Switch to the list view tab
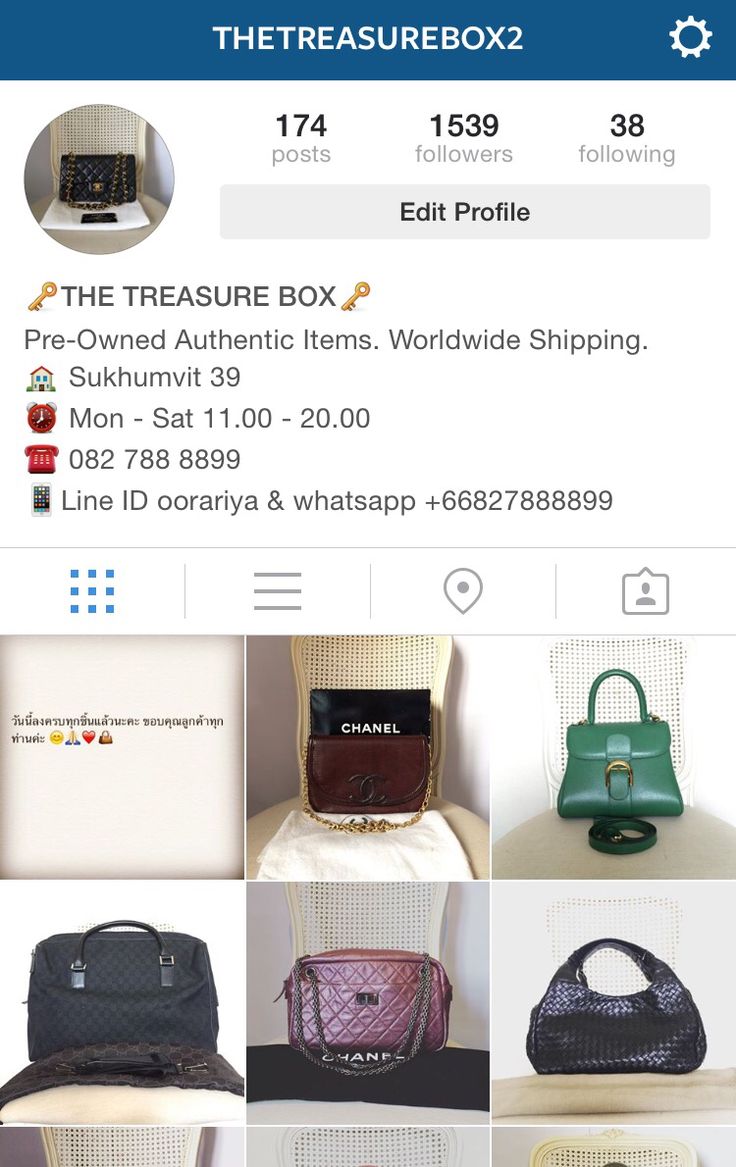This screenshot has width=736, height=1167. coord(277,591)
